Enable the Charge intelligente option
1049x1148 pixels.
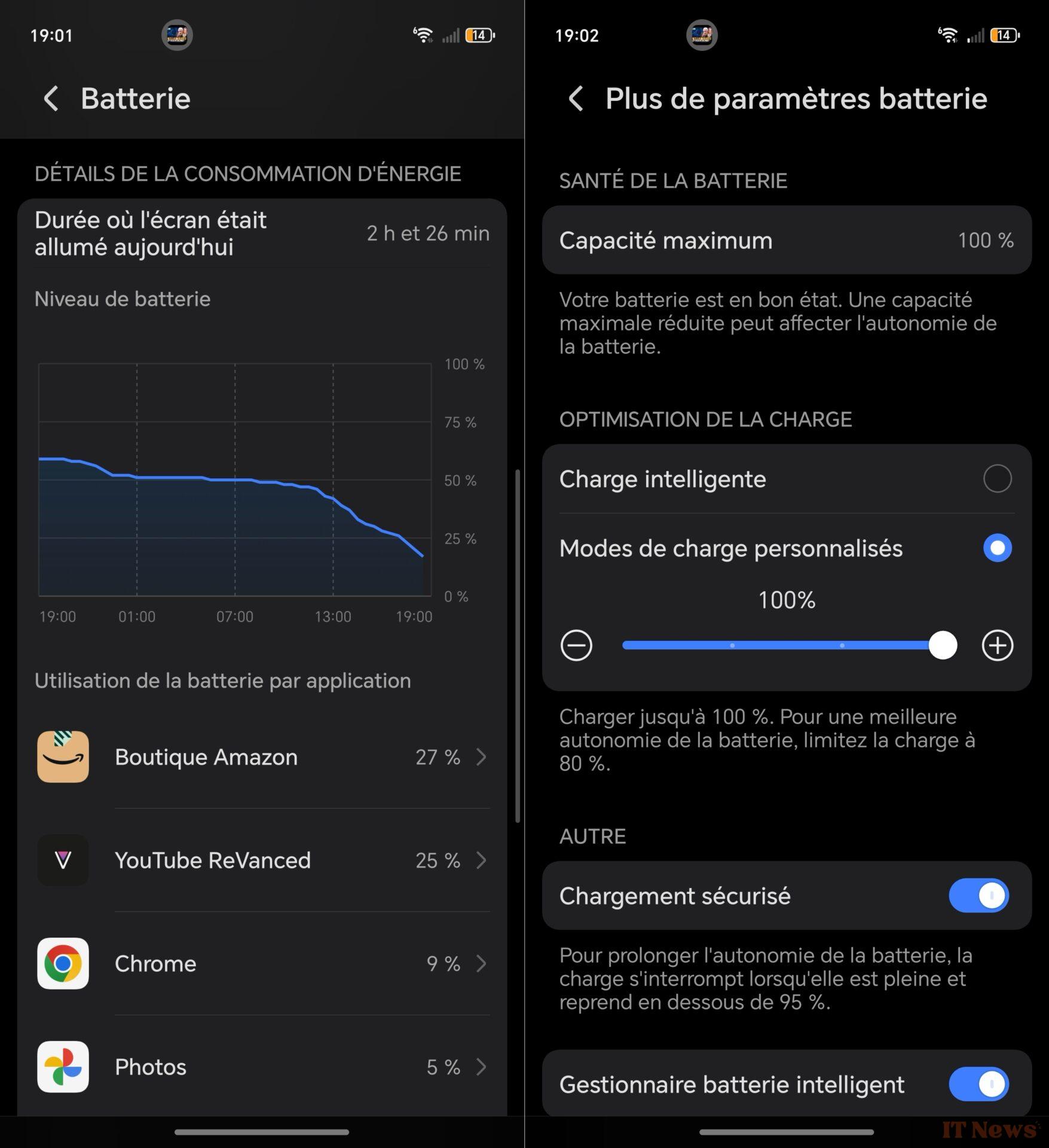pos(996,478)
